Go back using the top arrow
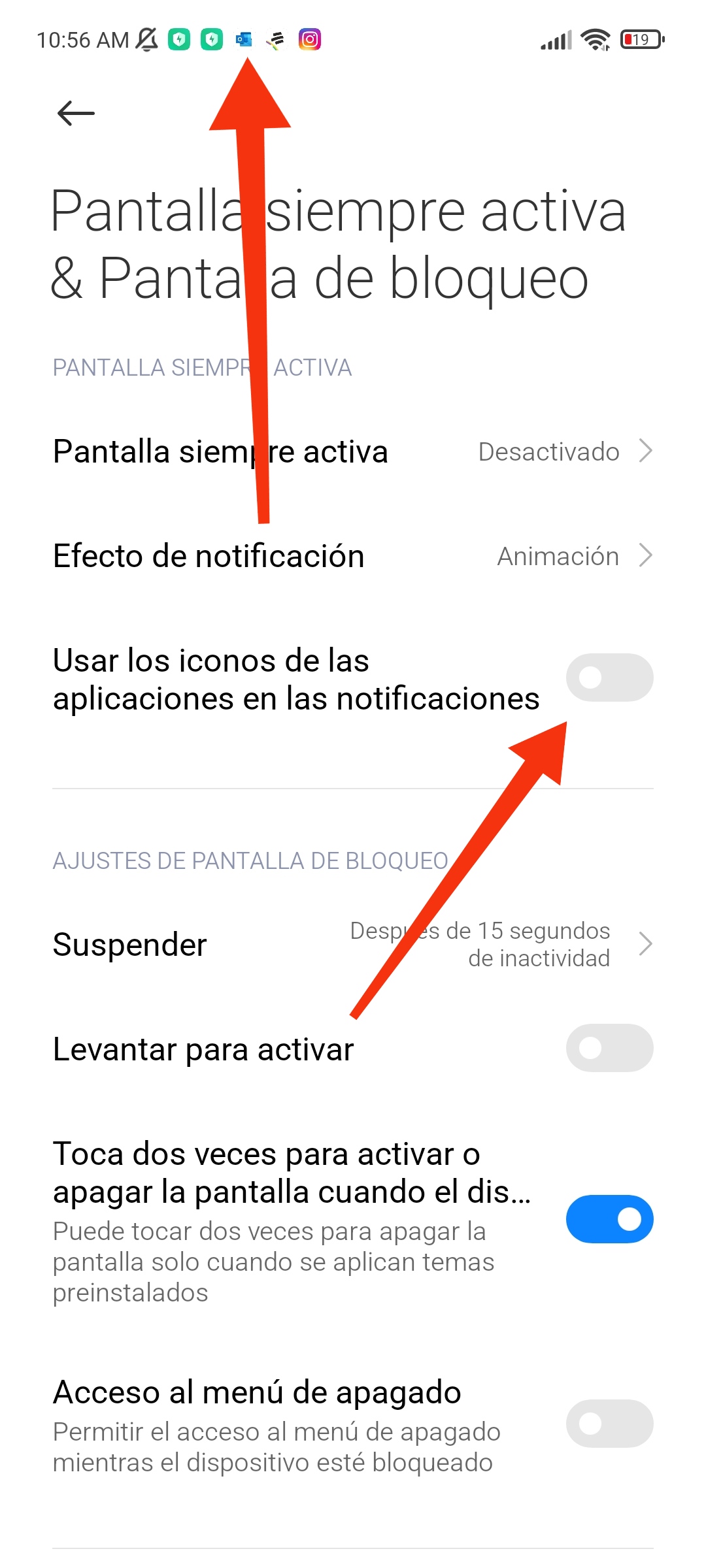The image size is (706, 1568). 76,114
